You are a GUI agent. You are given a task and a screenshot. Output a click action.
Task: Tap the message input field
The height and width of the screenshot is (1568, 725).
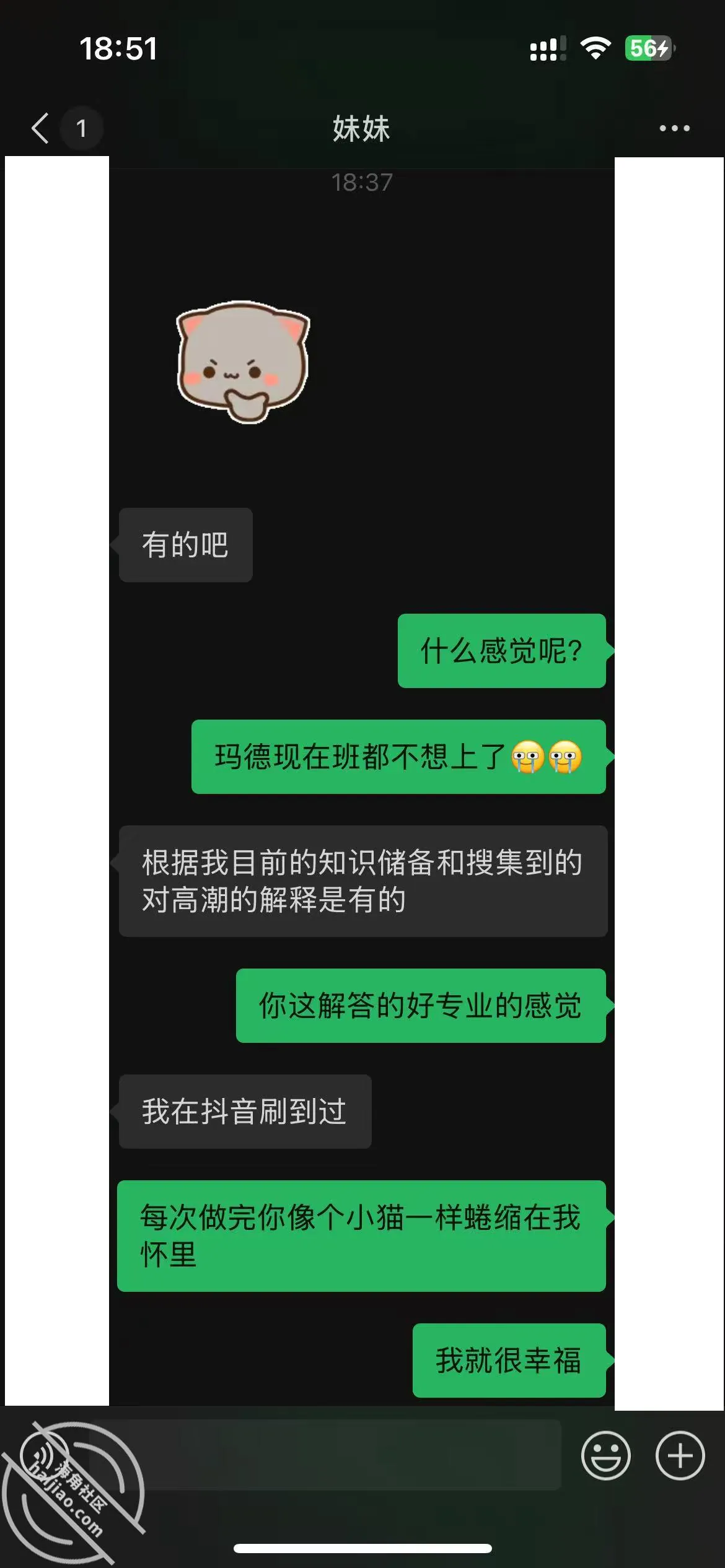point(325,1455)
